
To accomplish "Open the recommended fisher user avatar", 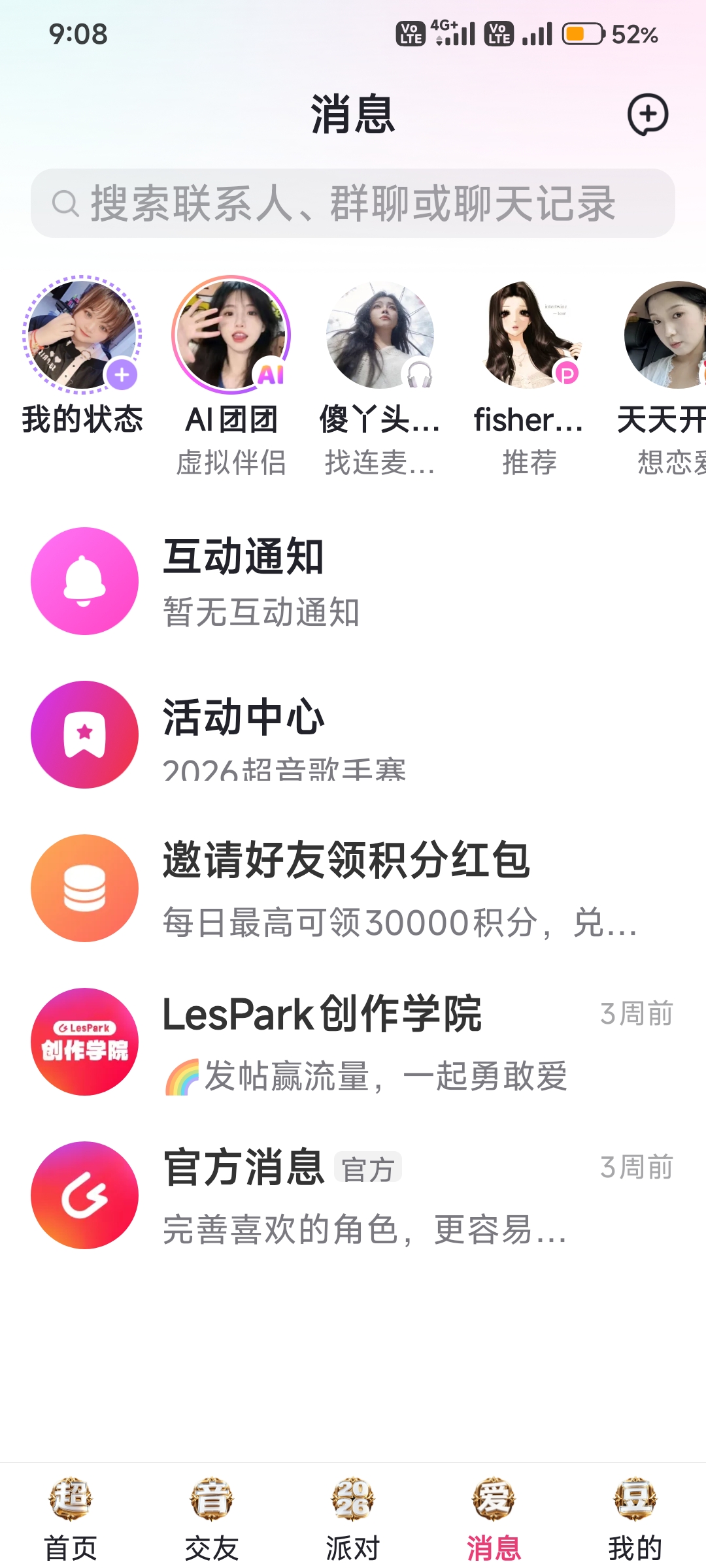I will 529,335.
